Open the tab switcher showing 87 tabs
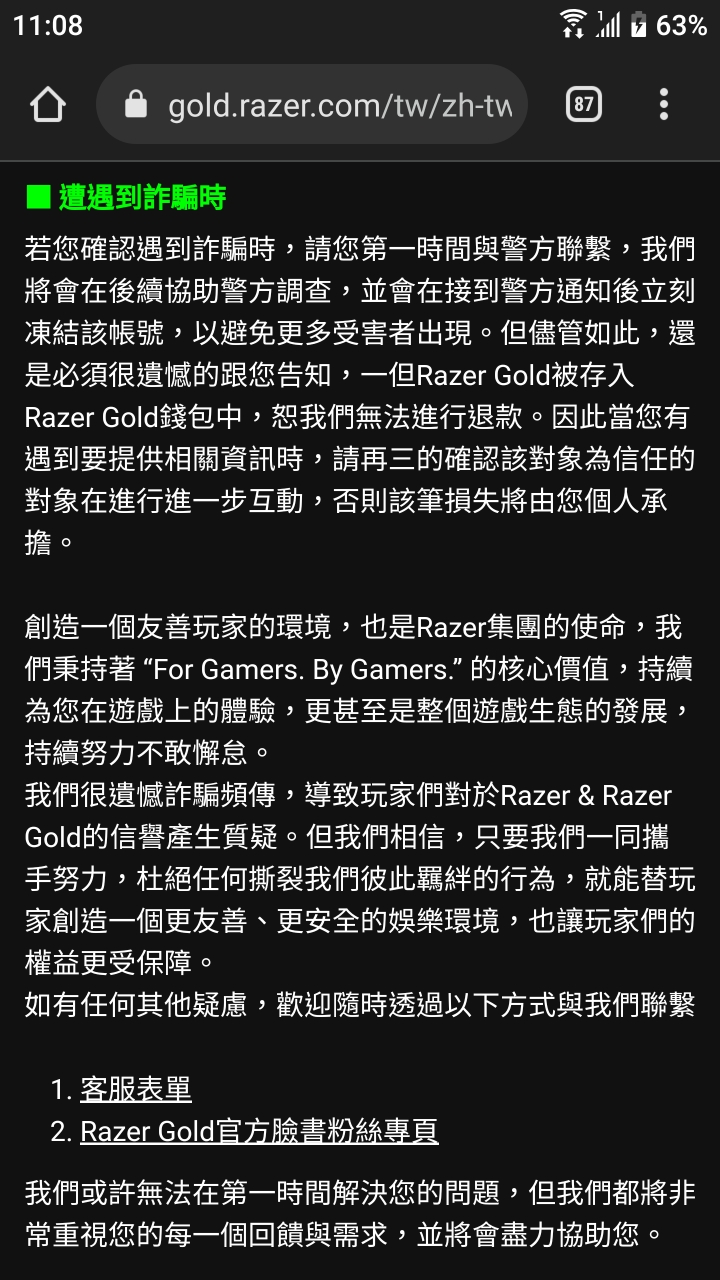Viewport: 720px width, 1280px height. coord(584,105)
